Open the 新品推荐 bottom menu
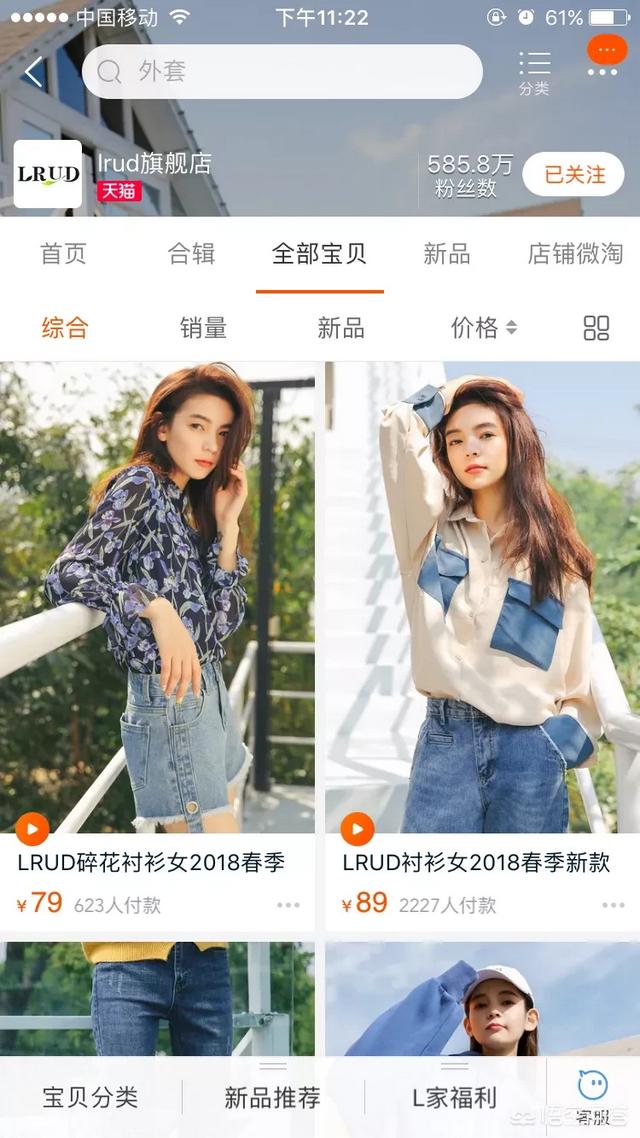 (x=273, y=1097)
